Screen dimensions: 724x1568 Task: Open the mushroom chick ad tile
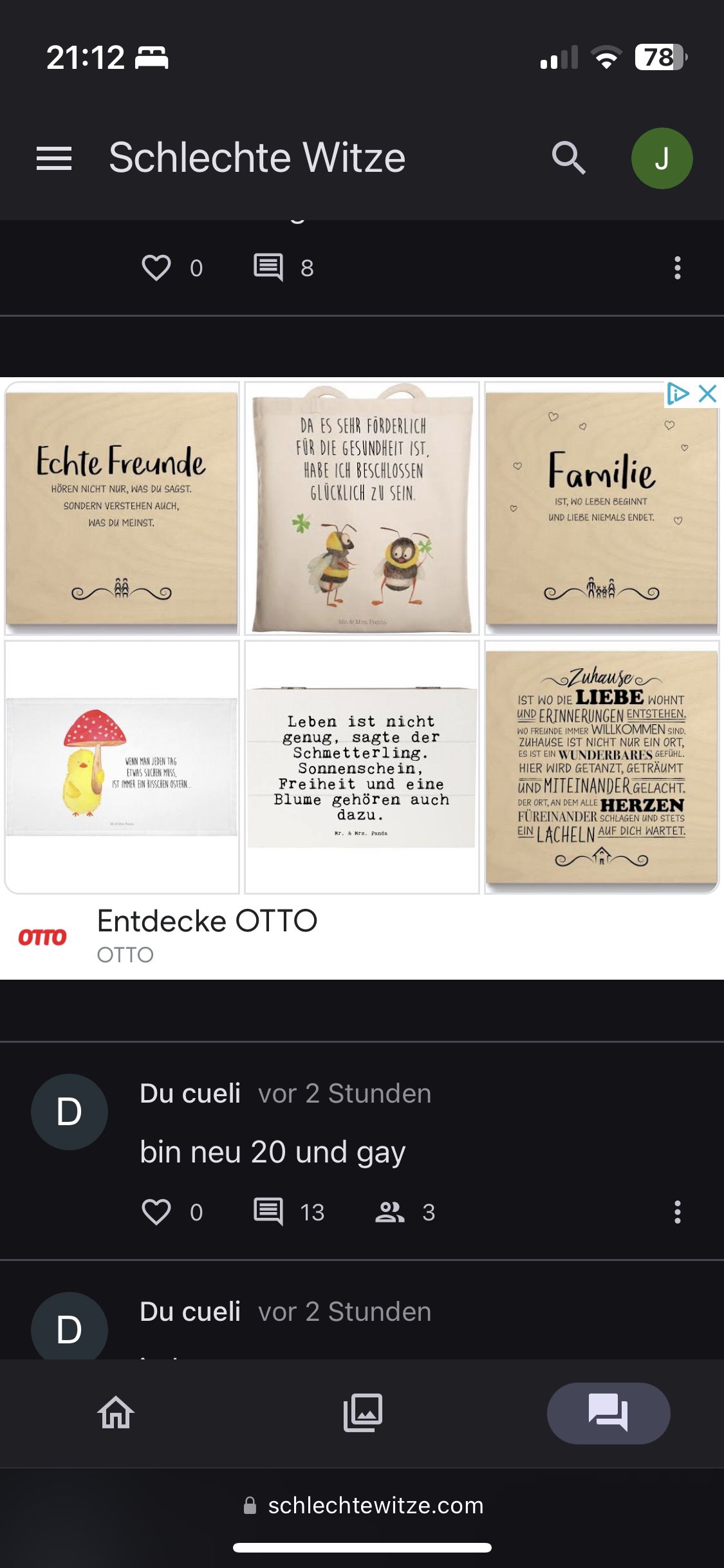[122, 766]
